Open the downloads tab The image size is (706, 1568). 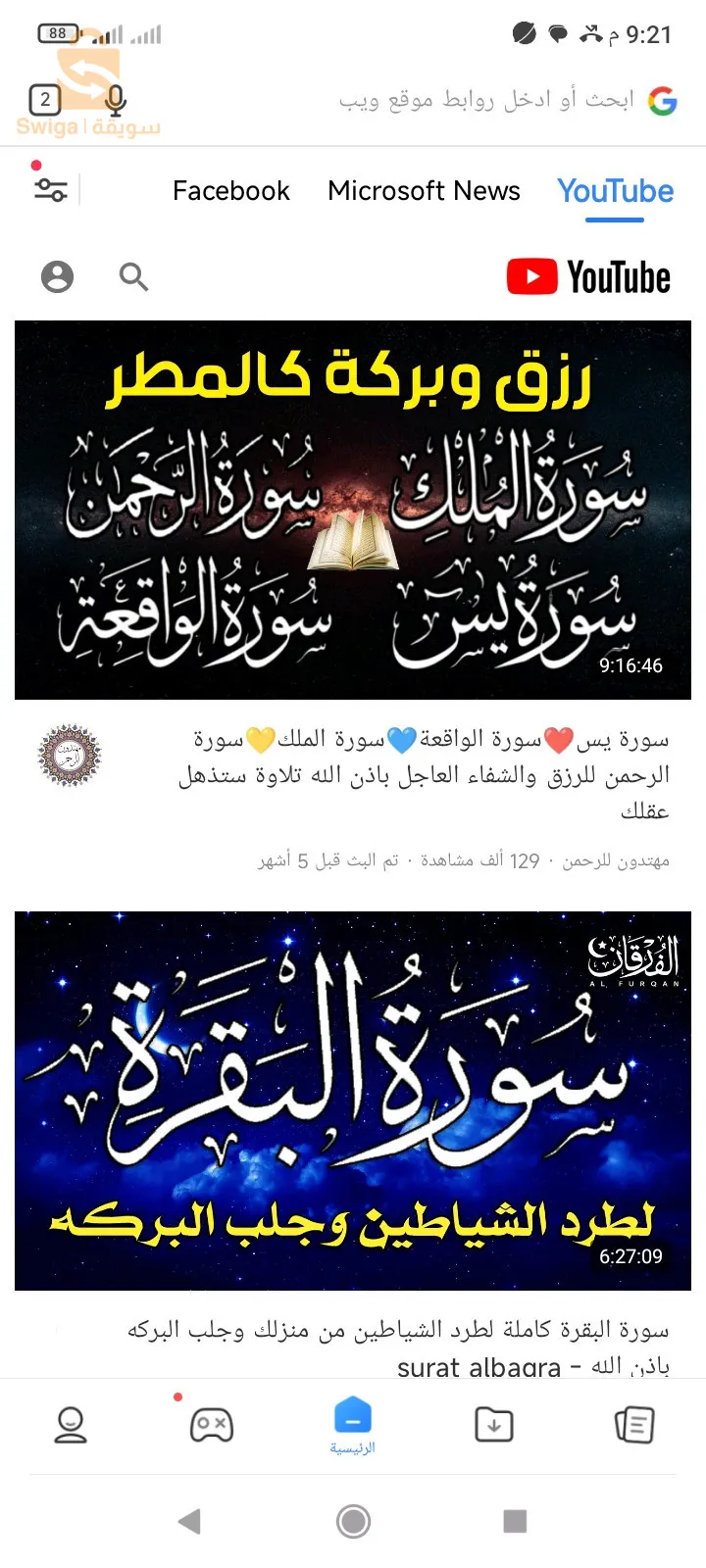pos(494,1424)
